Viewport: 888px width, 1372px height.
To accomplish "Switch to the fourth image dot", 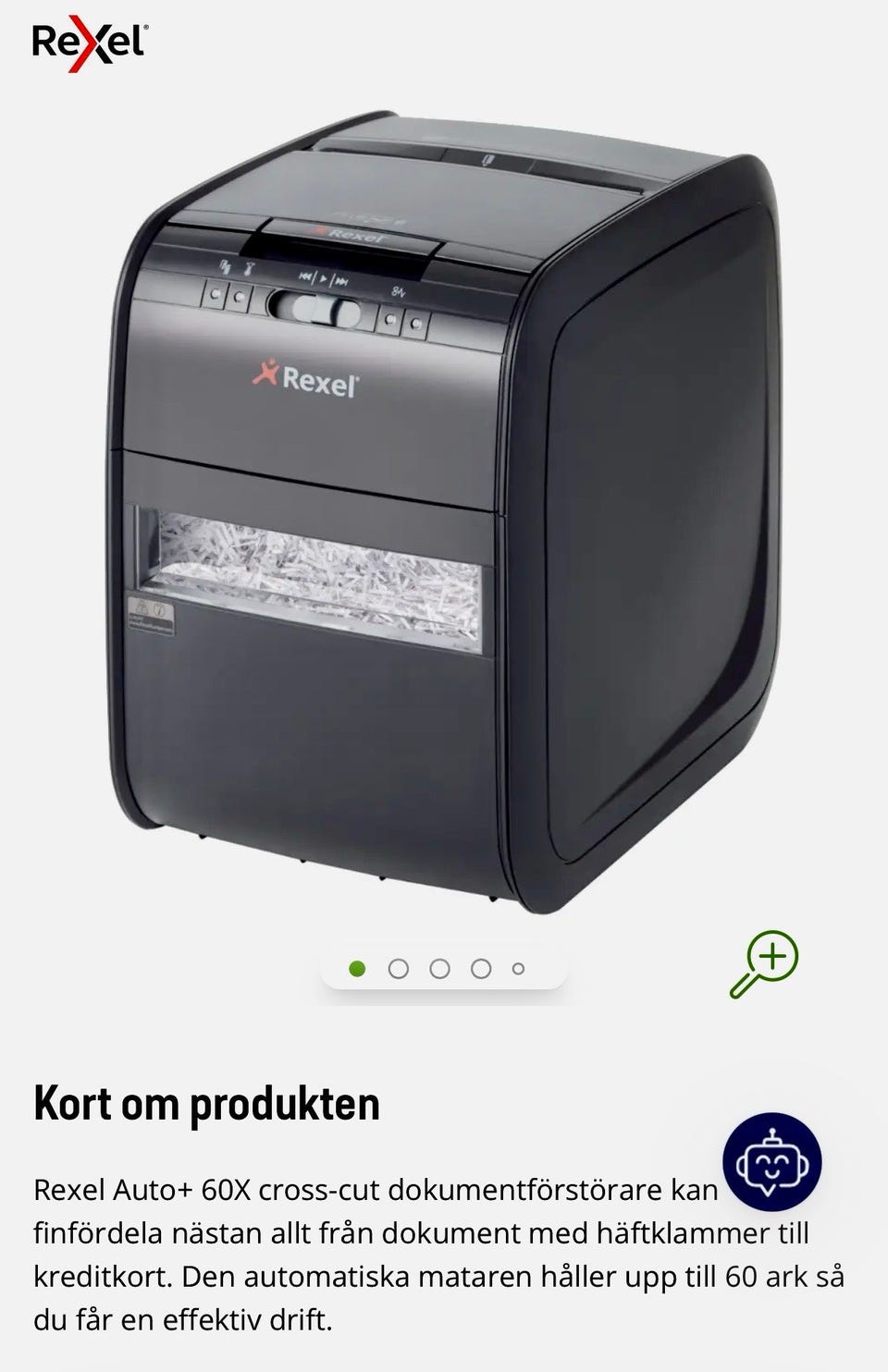I will (x=478, y=968).
